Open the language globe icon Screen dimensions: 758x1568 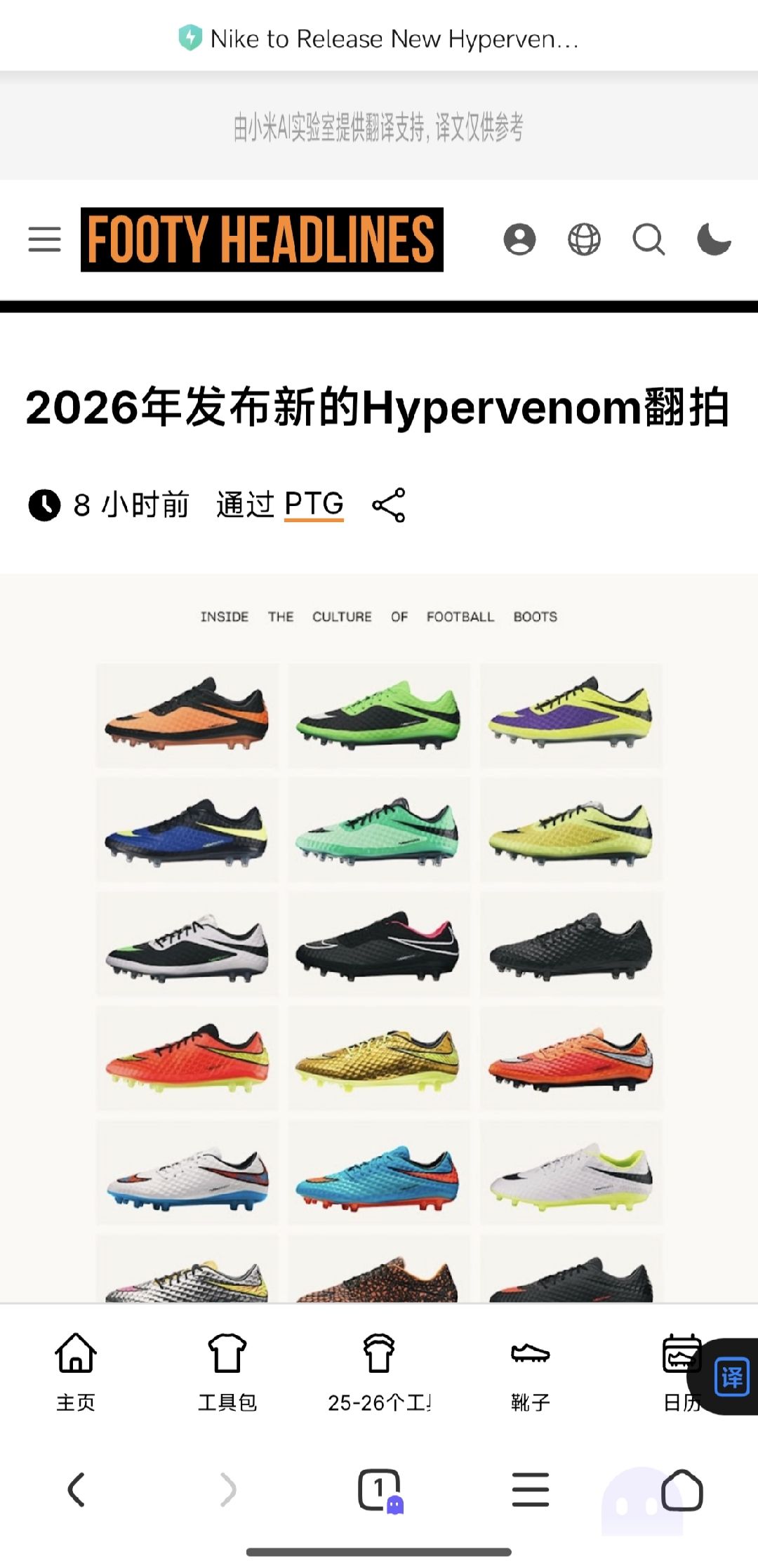pos(584,239)
